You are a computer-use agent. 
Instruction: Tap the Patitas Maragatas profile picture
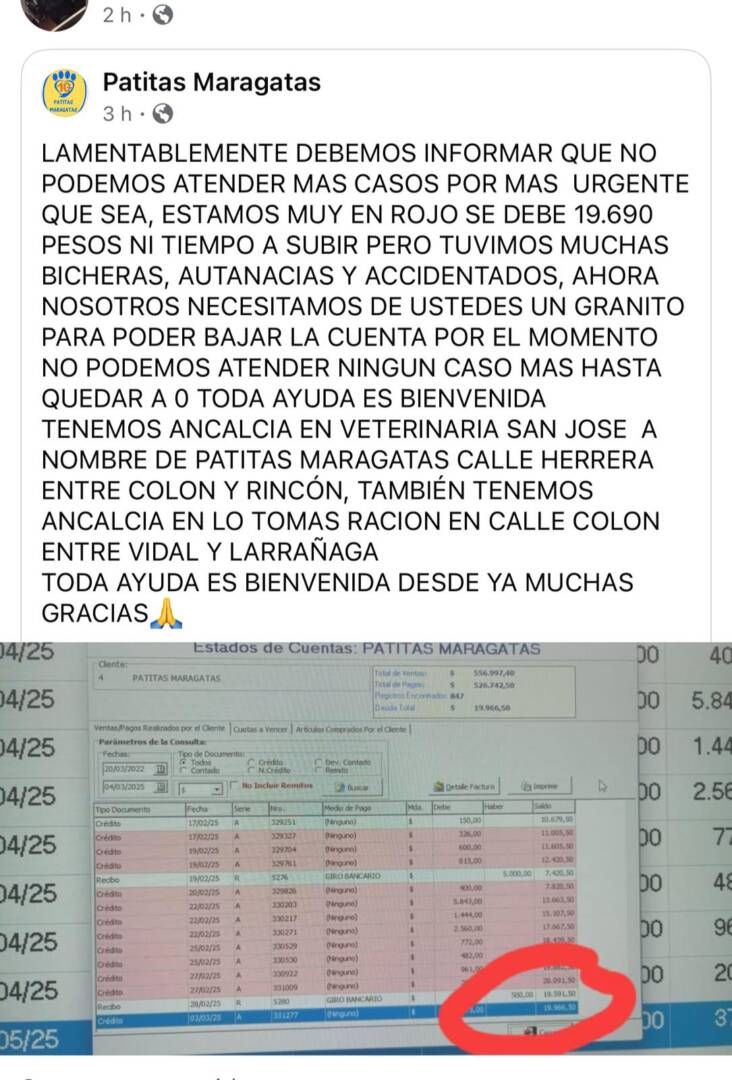pyautogui.click(x=65, y=93)
